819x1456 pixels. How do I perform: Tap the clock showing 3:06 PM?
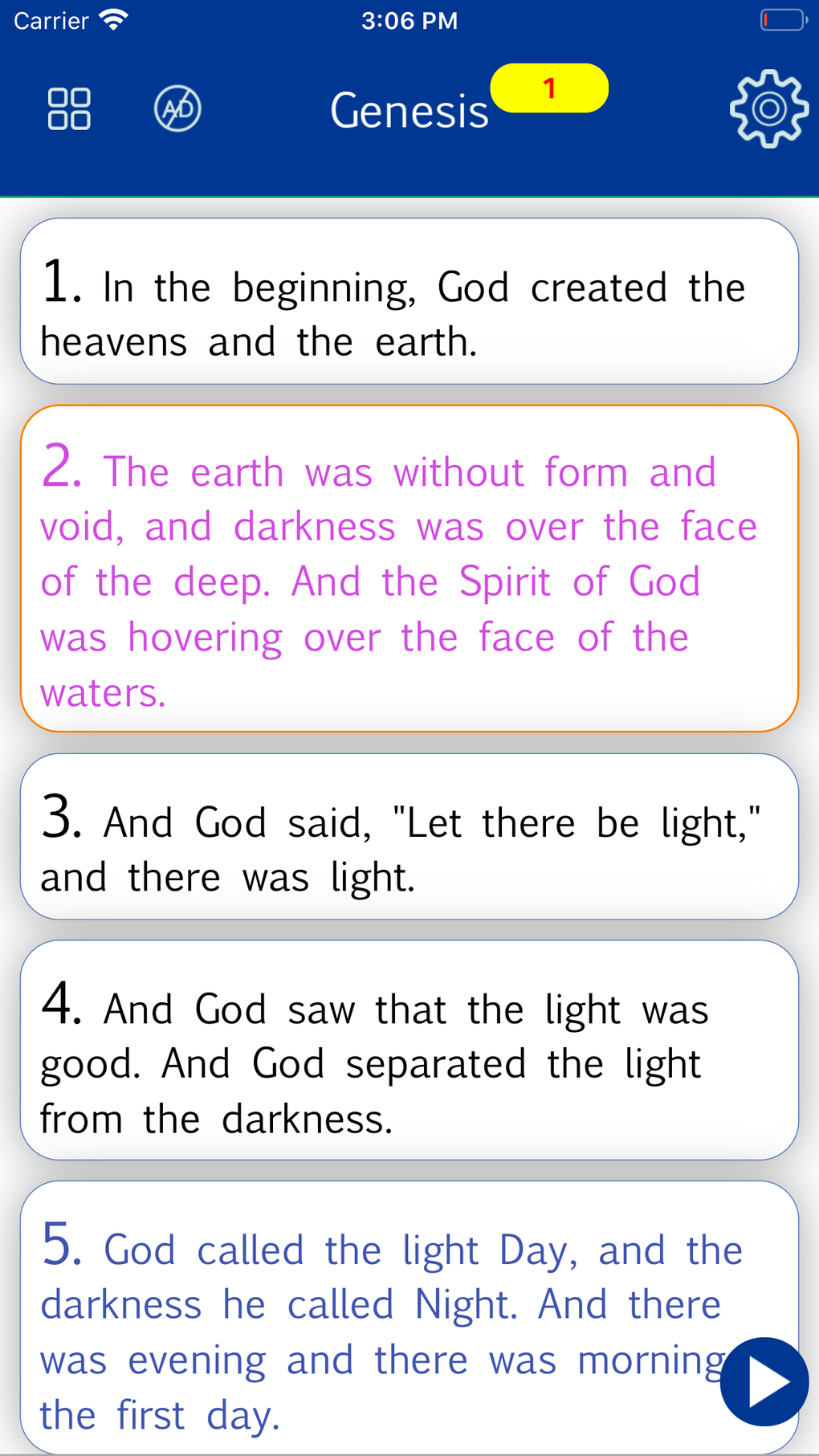coord(409,19)
